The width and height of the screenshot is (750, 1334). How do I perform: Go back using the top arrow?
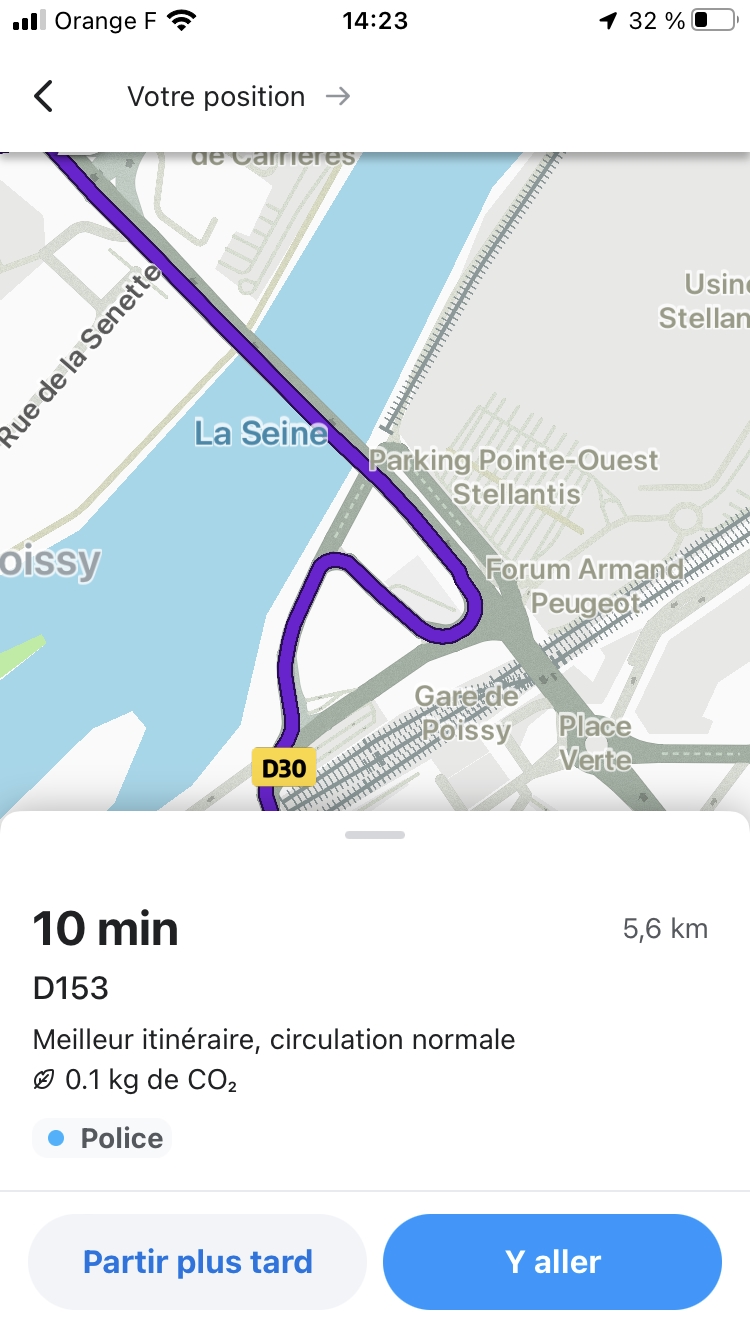click(x=43, y=97)
